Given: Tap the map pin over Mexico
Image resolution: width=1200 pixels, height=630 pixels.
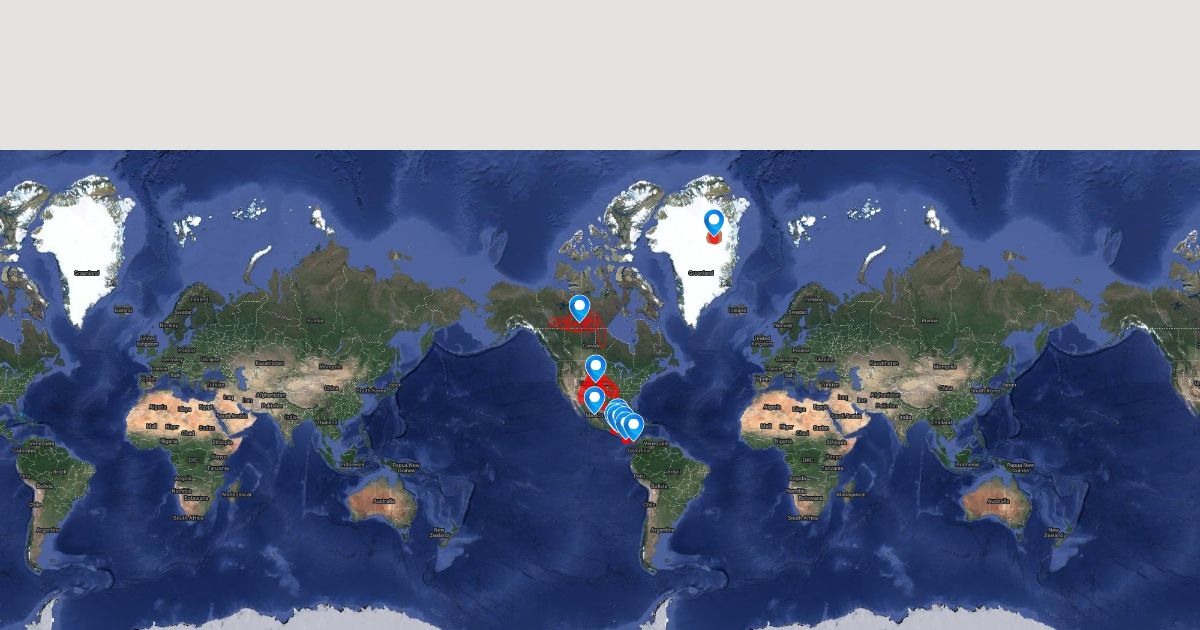Looking at the screenshot, I should pos(594,398).
